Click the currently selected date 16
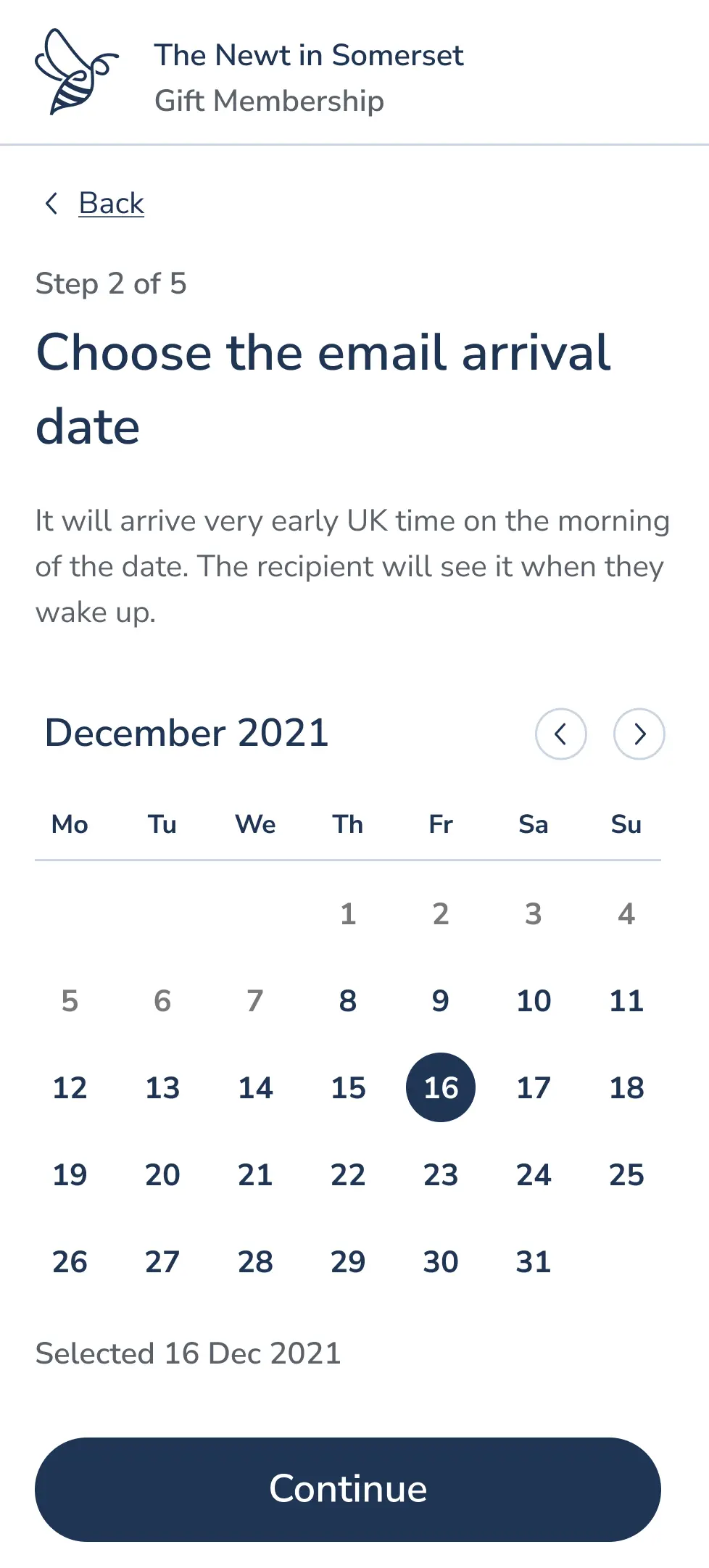This screenshot has width=709, height=1568. click(x=440, y=1087)
